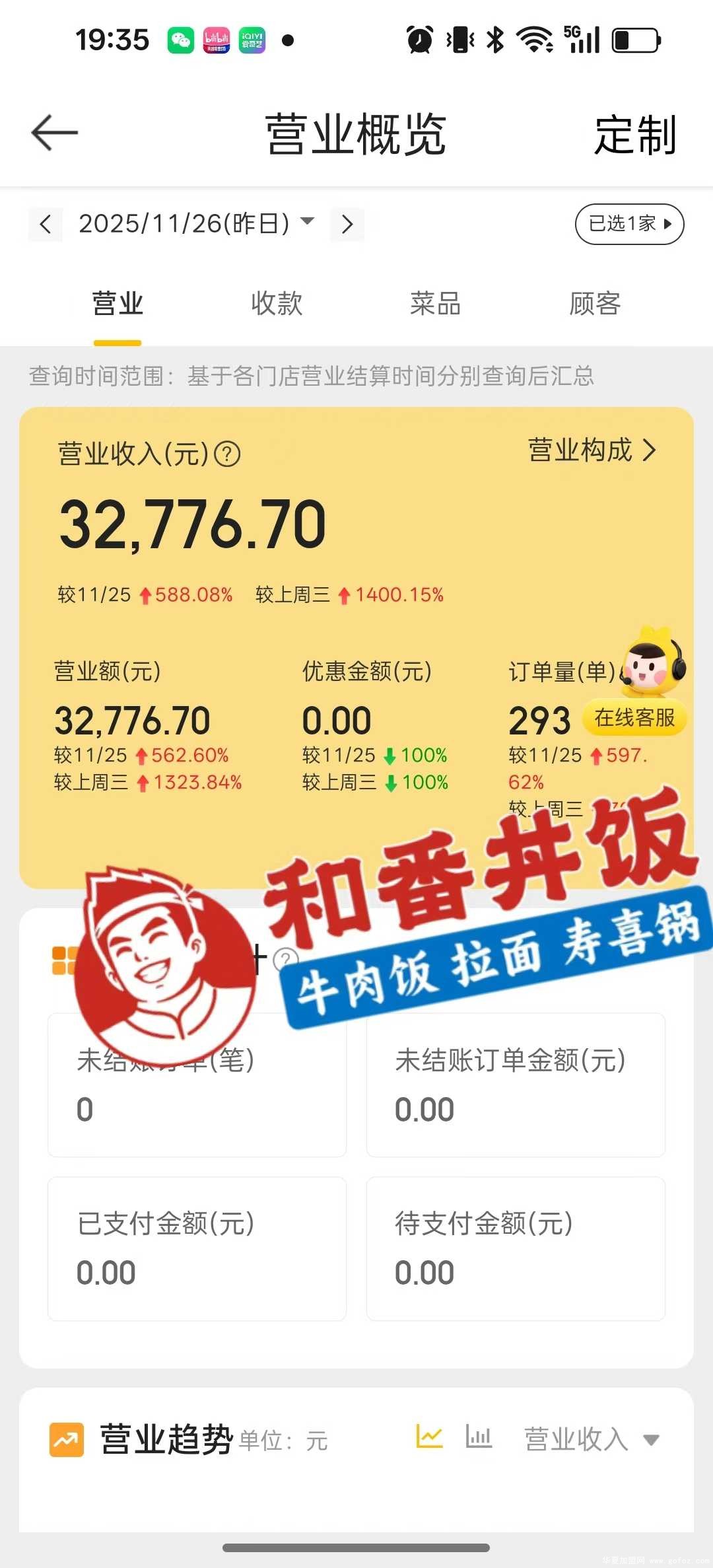Go to the previous day with left arrow

click(45, 225)
